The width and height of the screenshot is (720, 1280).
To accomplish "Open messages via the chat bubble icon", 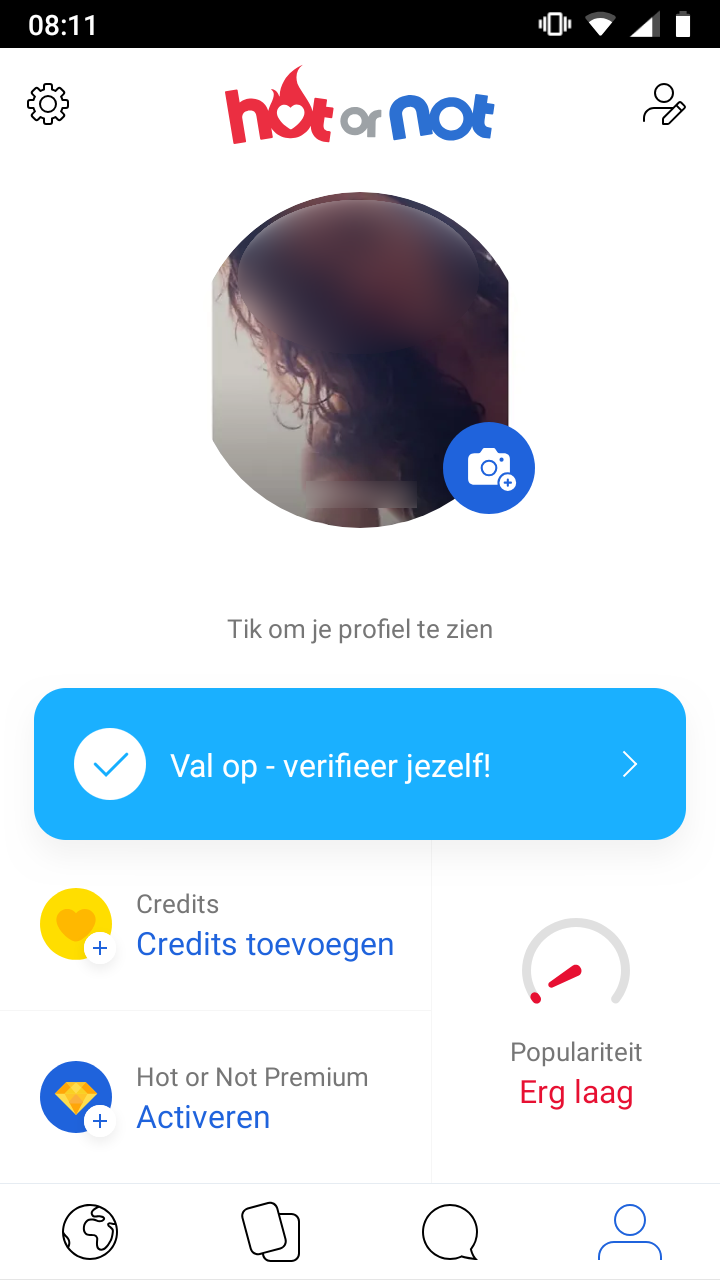I will point(450,1231).
